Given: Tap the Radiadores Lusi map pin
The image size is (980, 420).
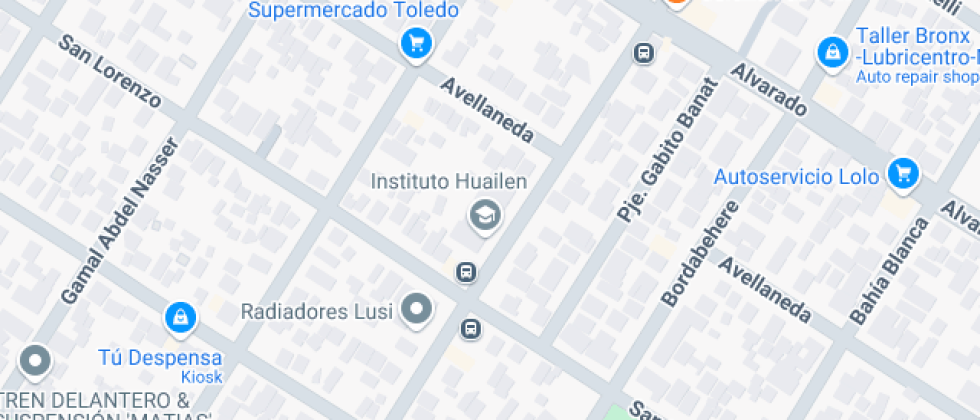Looking at the screenshot, I should [416, 309].
